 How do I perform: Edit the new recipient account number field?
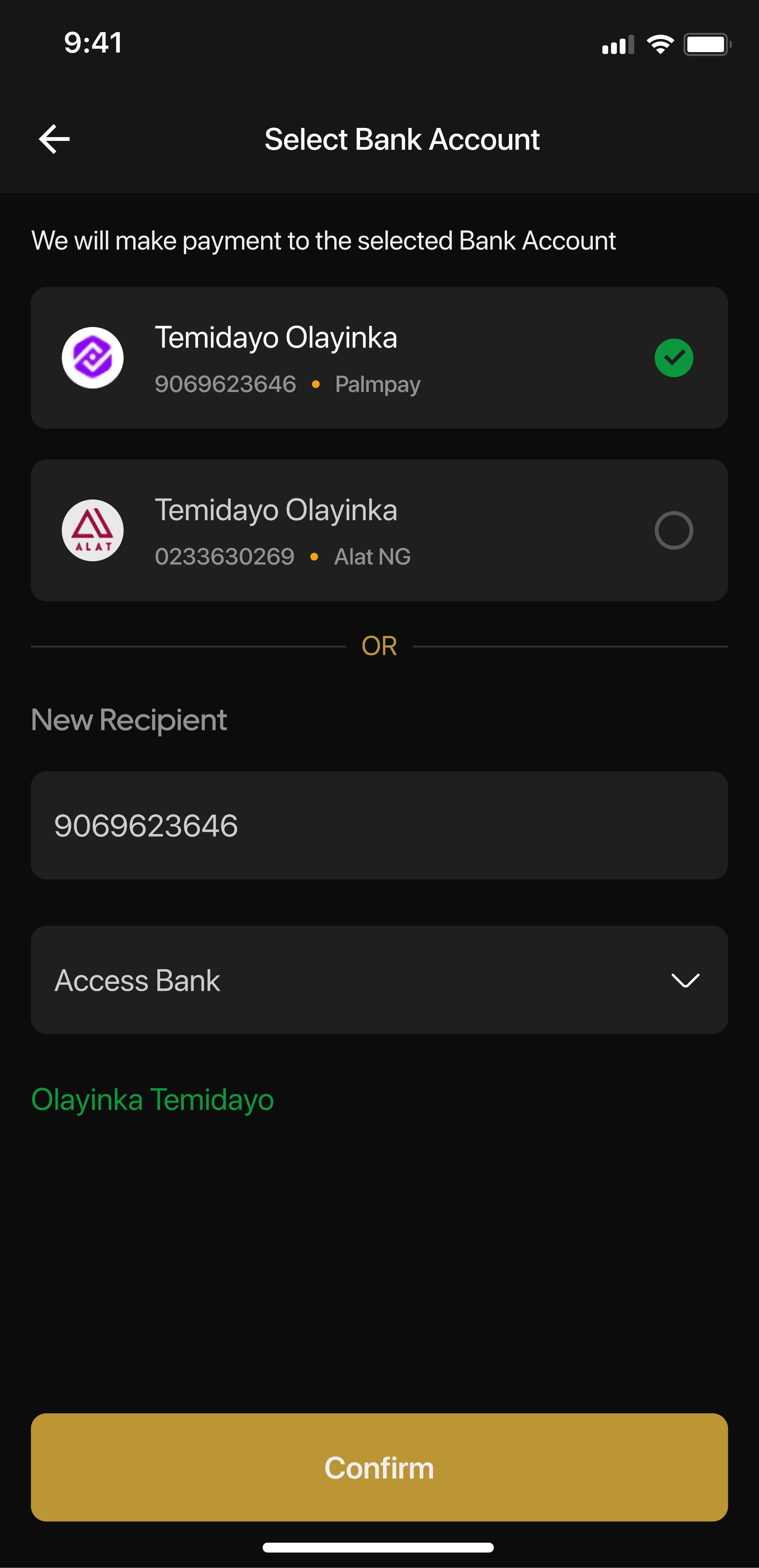(379, 825)
